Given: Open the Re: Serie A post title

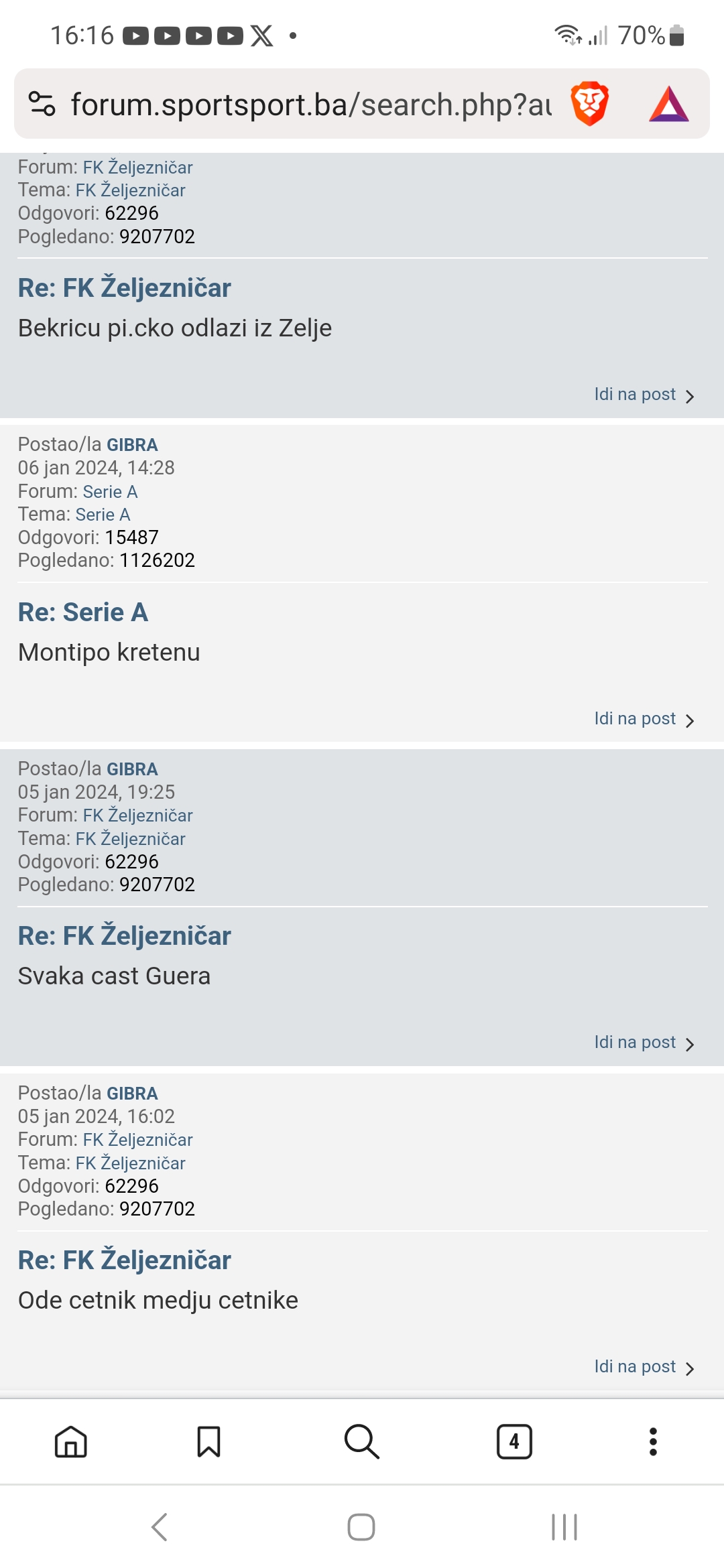Looking at the screenshot, I should tap(83, 612).
